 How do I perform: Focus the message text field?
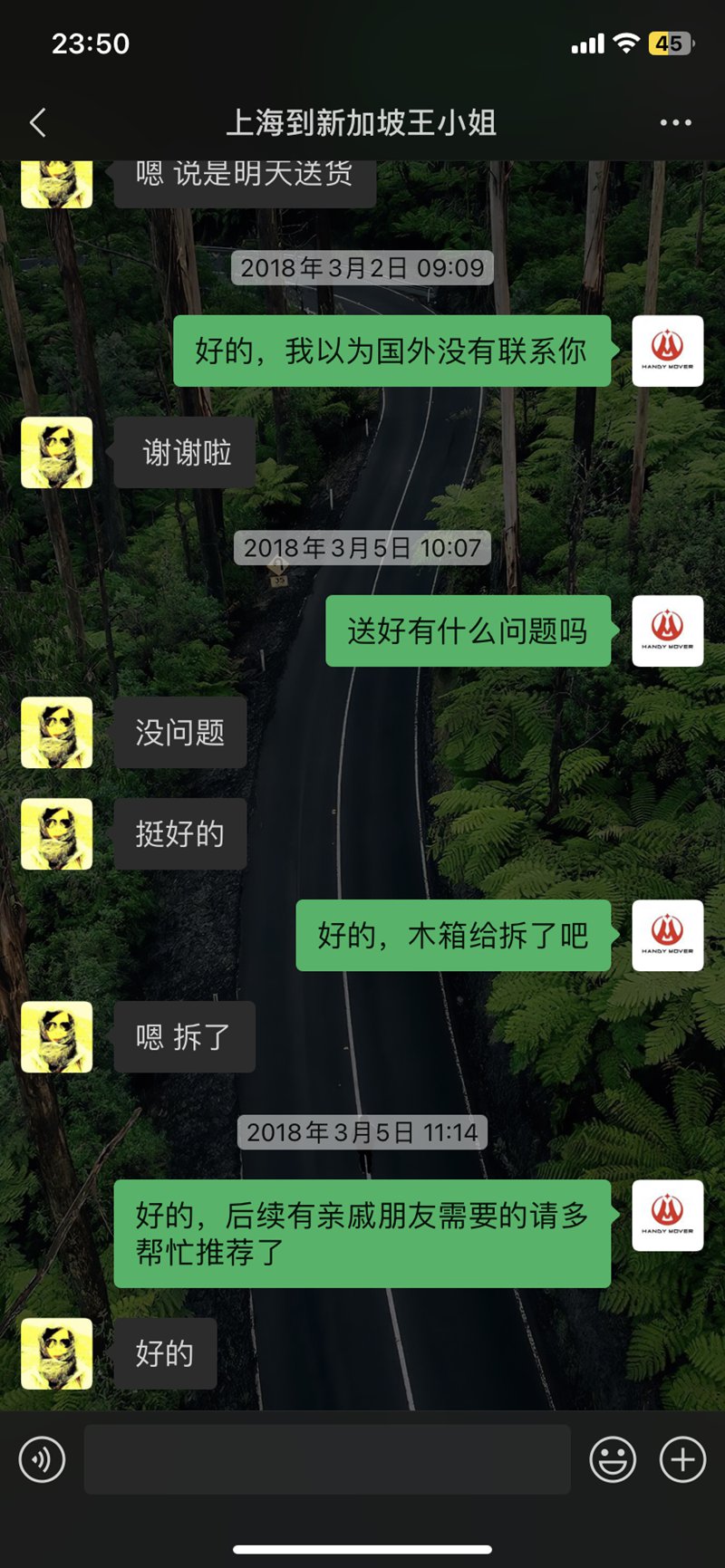tap(326, 1459)
